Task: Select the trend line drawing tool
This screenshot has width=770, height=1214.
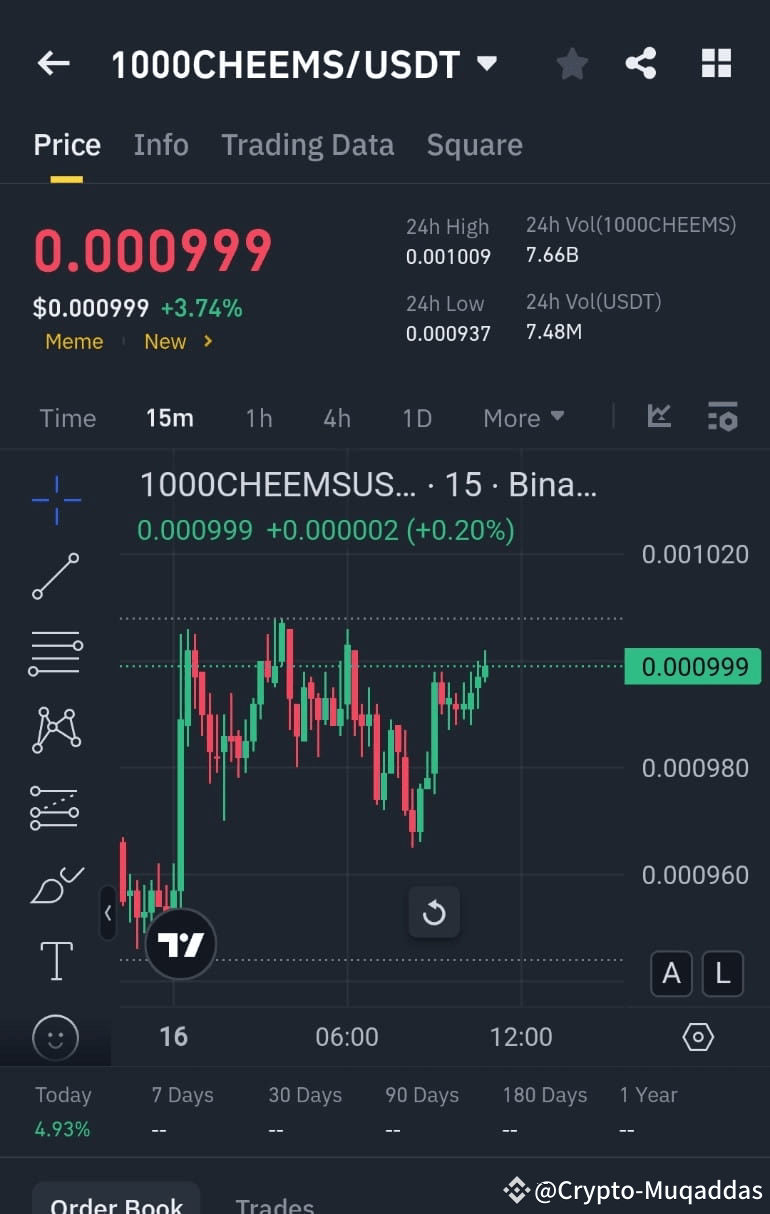Action: (x=55, y=577)
